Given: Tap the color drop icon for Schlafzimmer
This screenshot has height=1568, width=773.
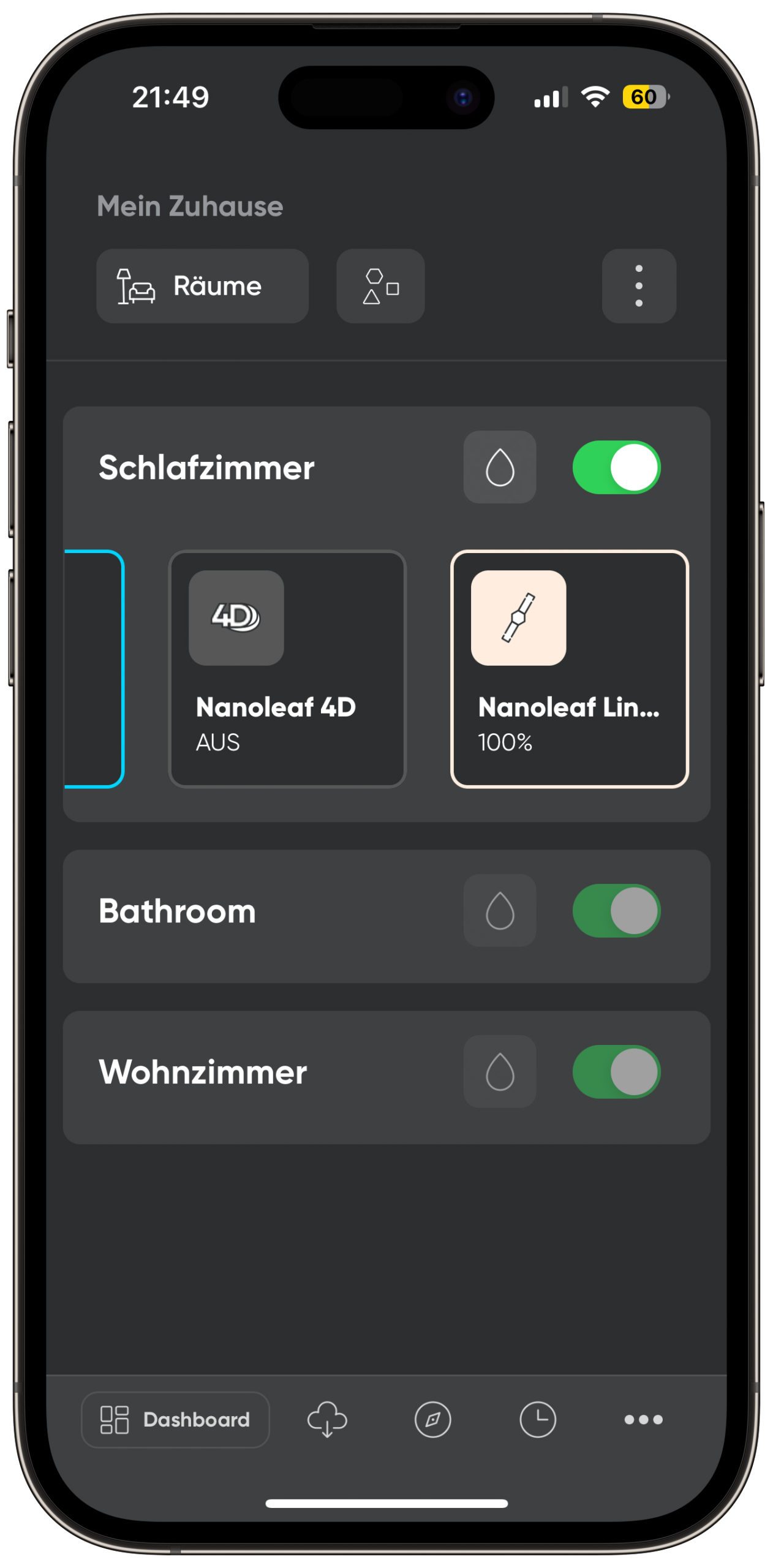Looking at the screenshot, I should (500, 467).
